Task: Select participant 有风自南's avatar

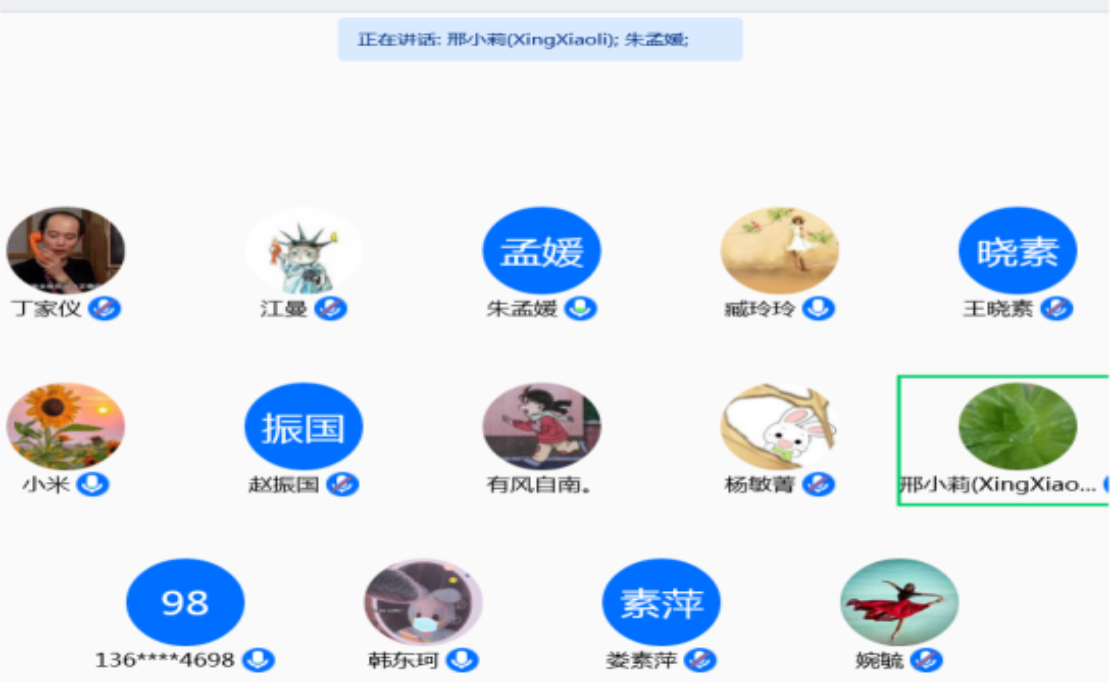Action: [542, 426]
